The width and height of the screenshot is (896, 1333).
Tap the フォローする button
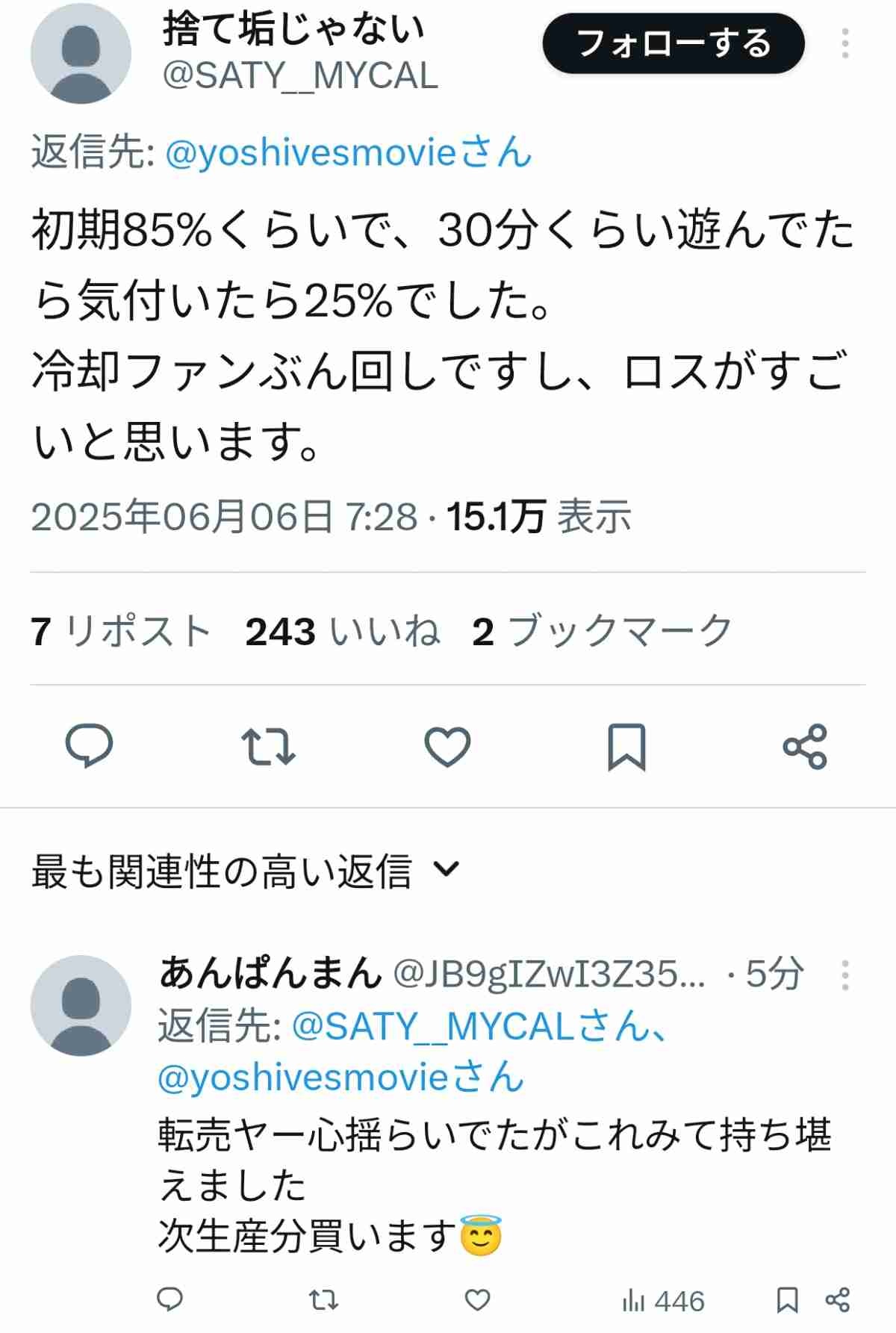(x=673, y=43)
